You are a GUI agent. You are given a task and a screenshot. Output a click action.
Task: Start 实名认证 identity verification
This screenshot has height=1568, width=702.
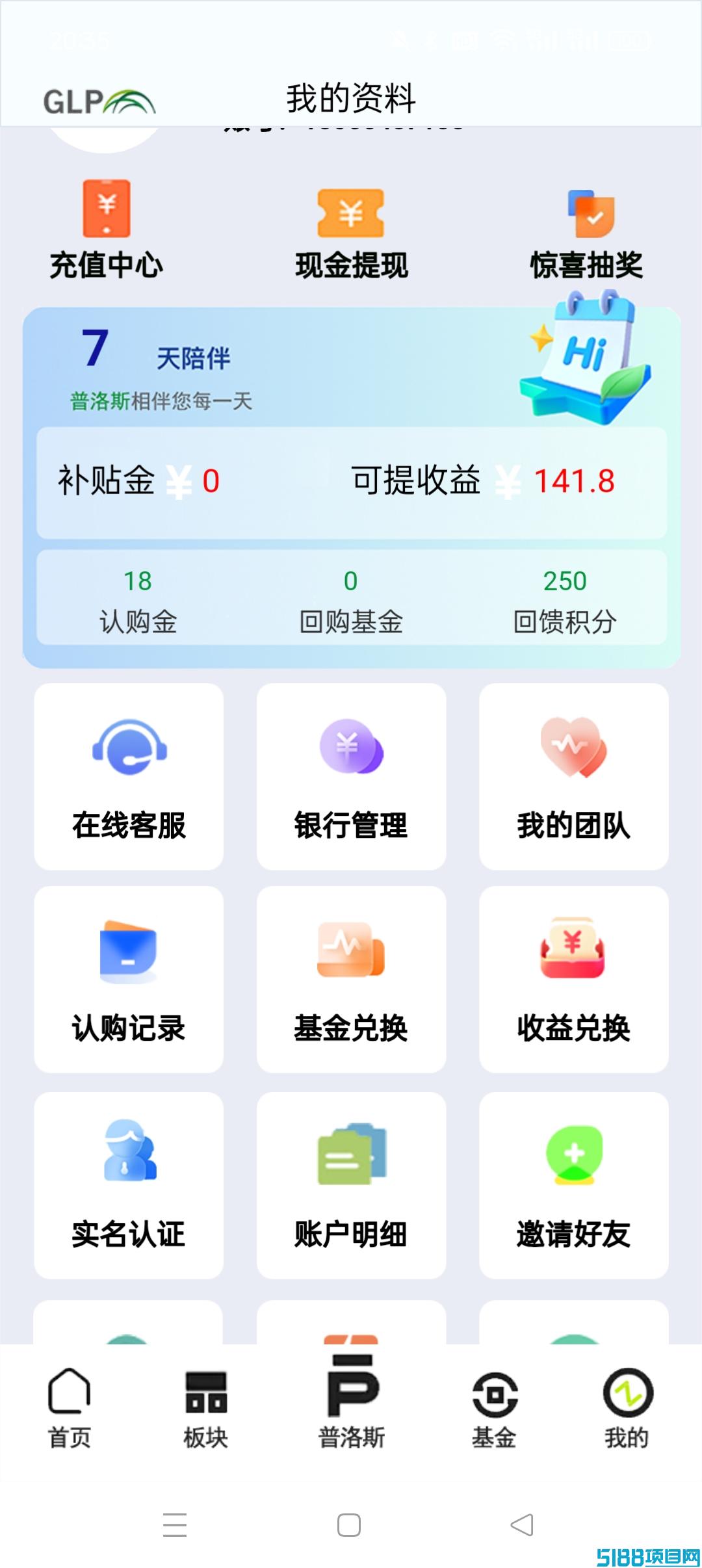tap(129, 1184)
